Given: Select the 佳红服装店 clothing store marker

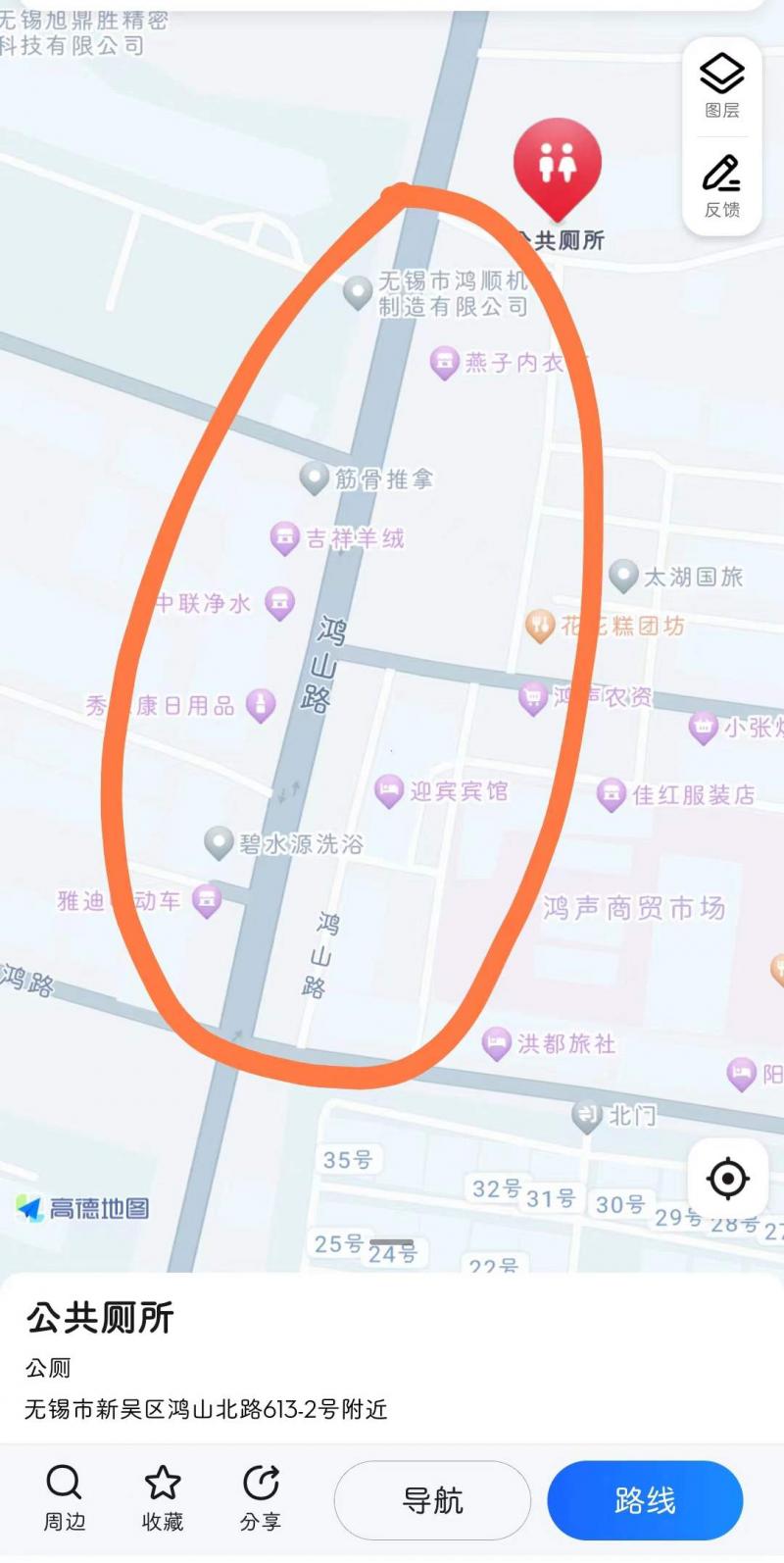Looking at the screenshot, I should point(612,793).
